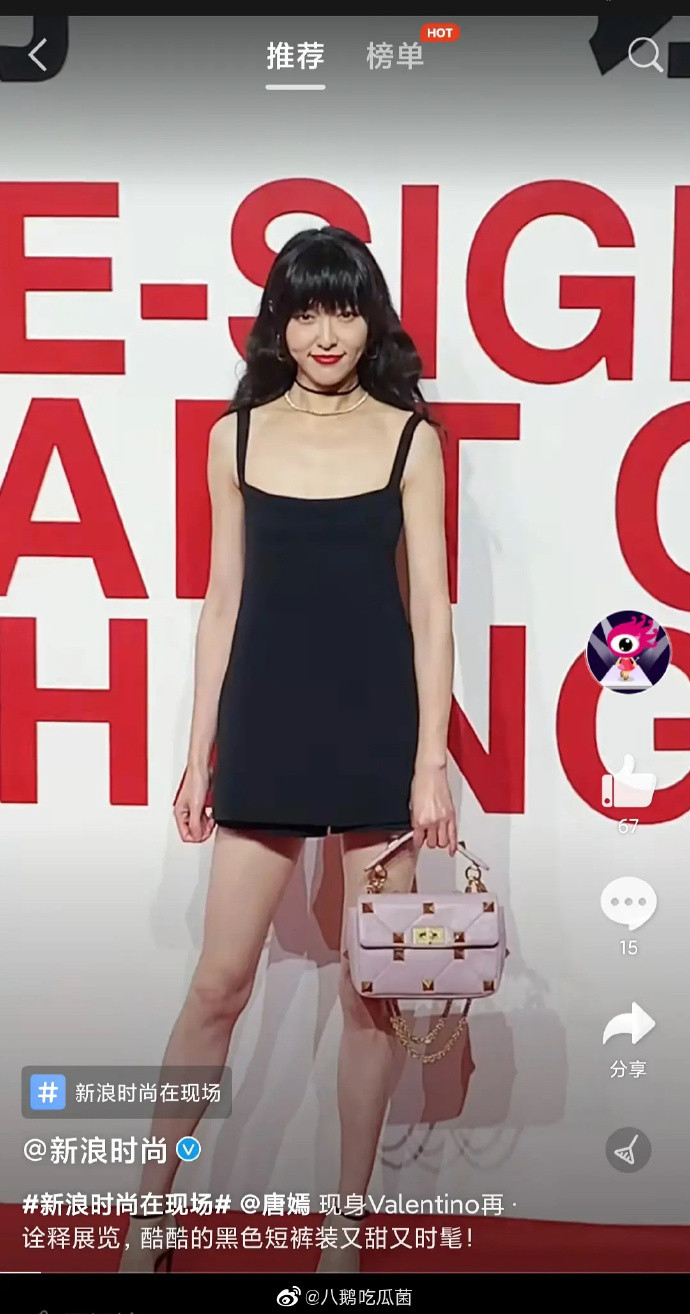Open the 新浪时尚在现场 topic chip

click(127, 1092)
